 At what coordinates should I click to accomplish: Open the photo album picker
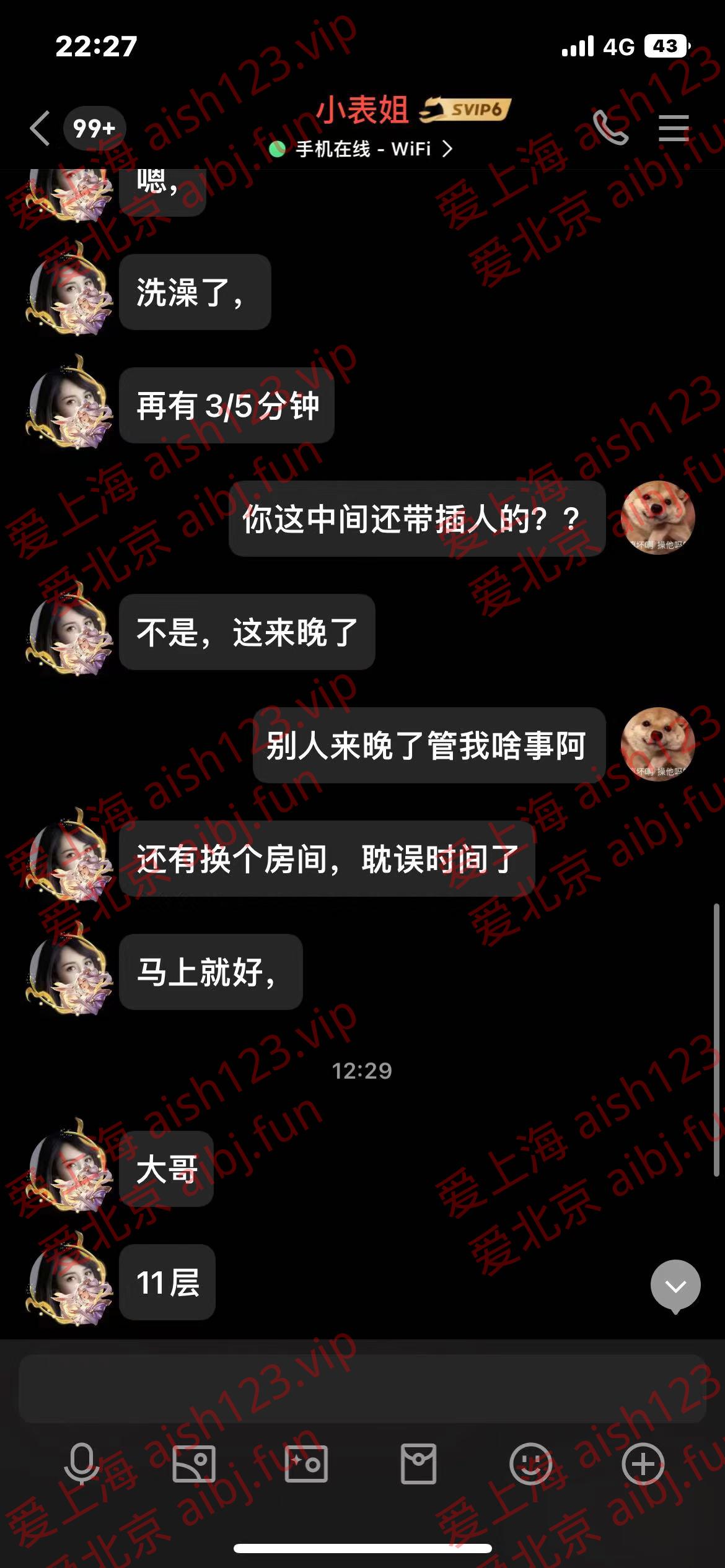click(194, 1464)
